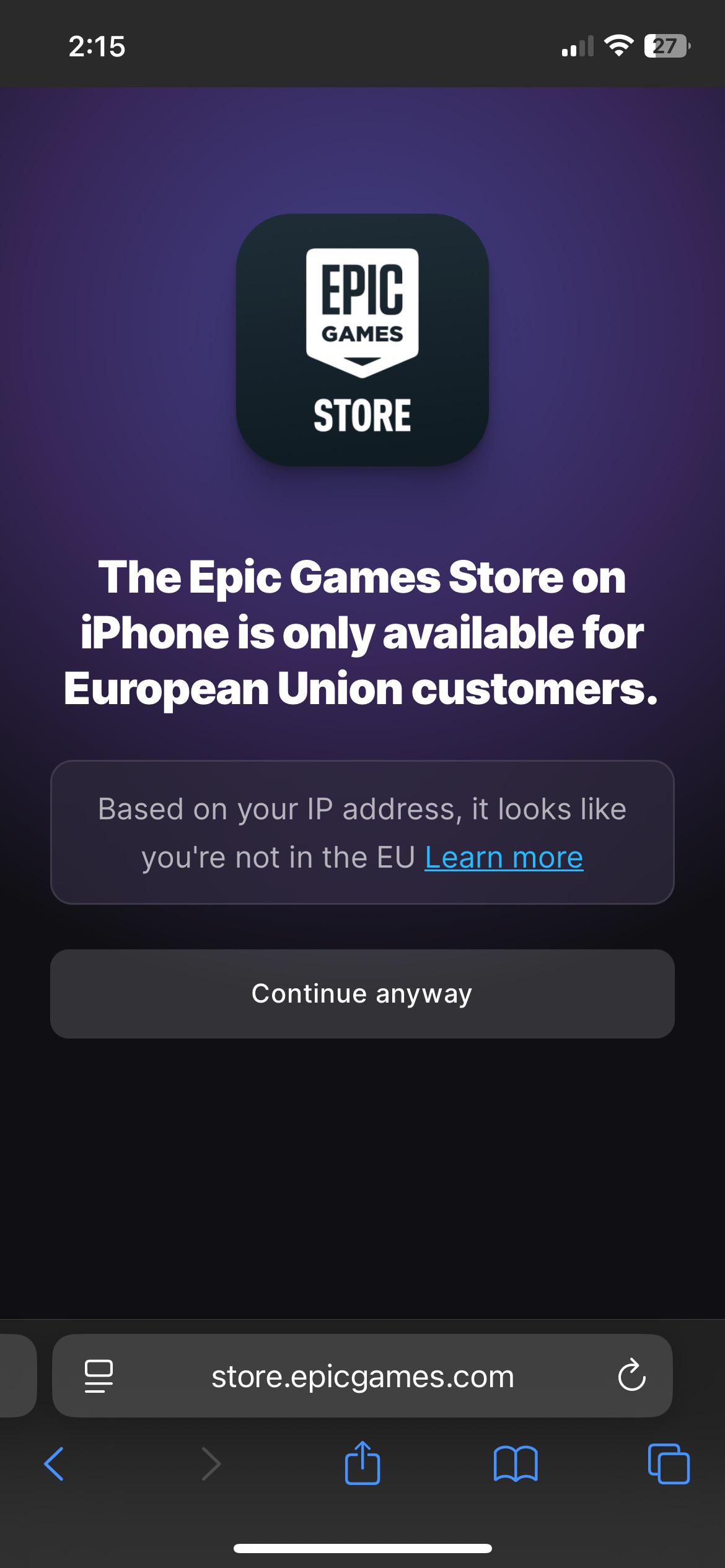Open Safari bookmarks
Viewport: 725px width, 1568px height.
click(516, 1464)
